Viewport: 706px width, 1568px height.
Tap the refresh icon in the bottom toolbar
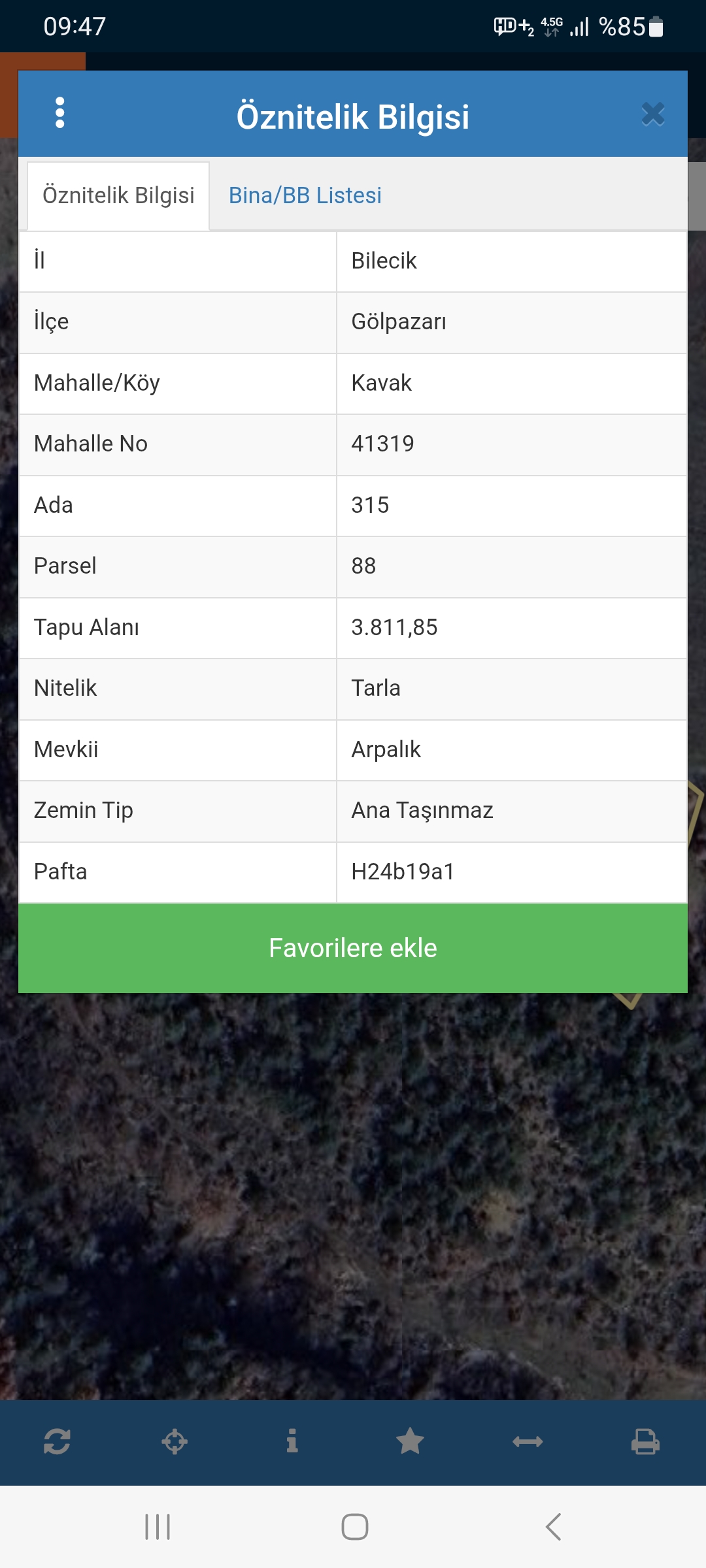click(x=57, y=1441)
